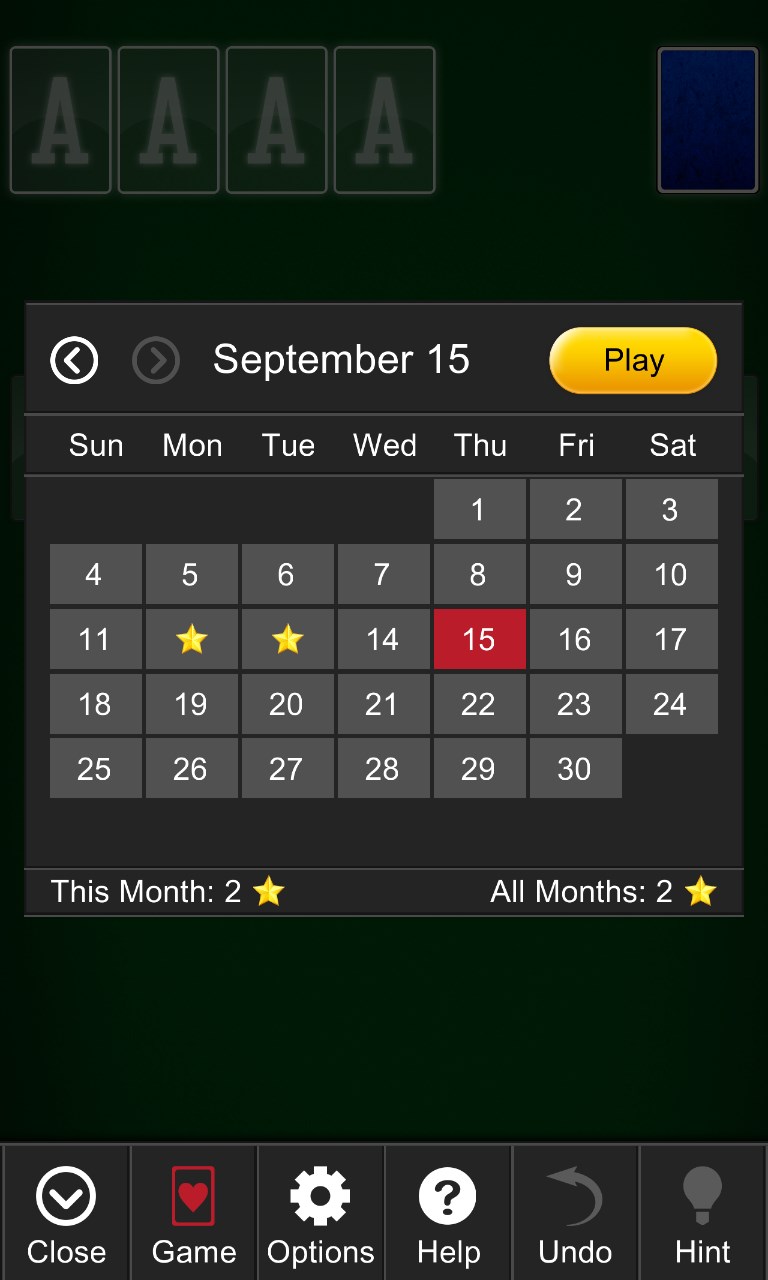Select September 30 on the calendar
Screen dimensions: 768x1280
click(x=575, y=769)
